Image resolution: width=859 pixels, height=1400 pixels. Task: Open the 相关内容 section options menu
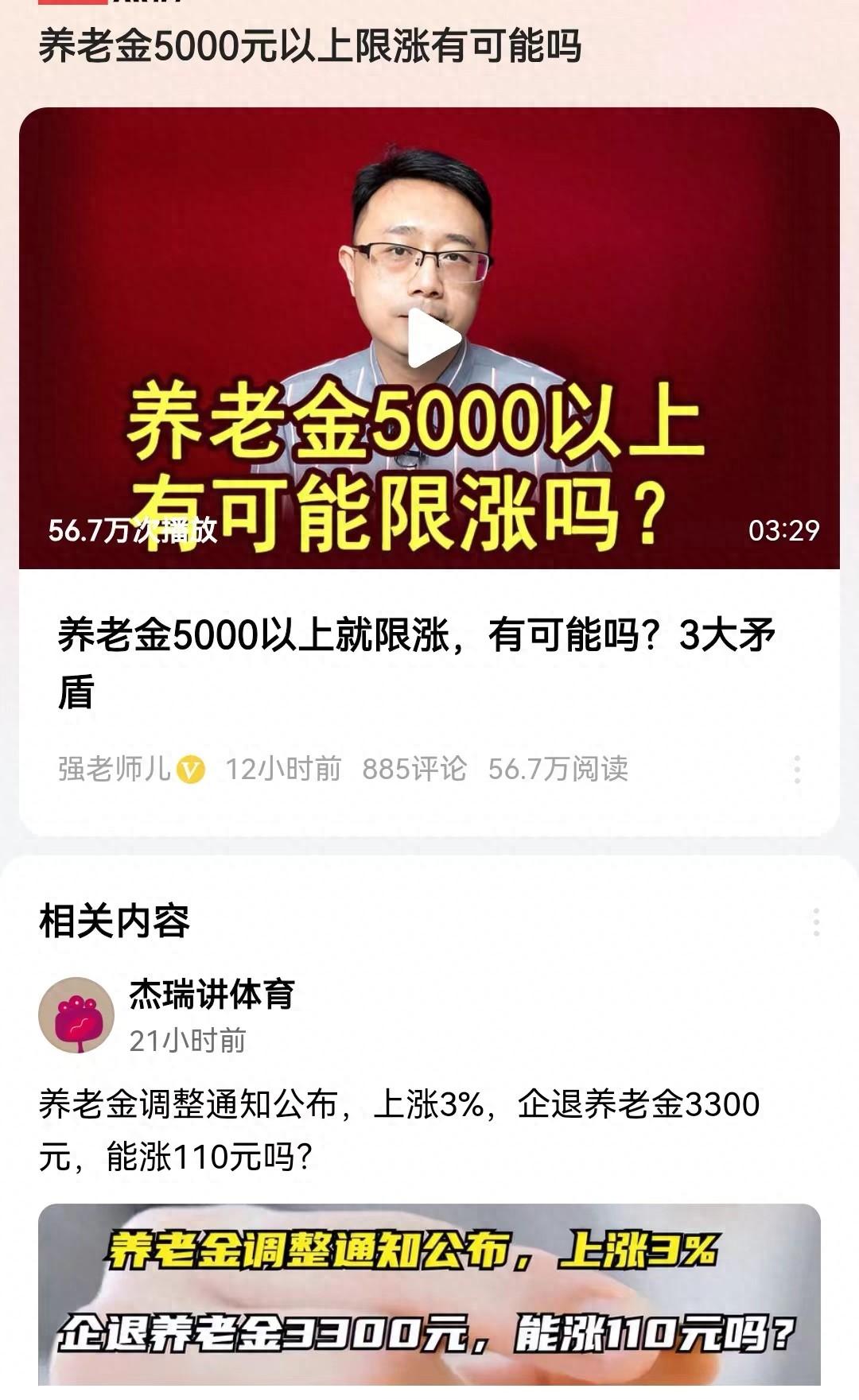click(816, 922)
